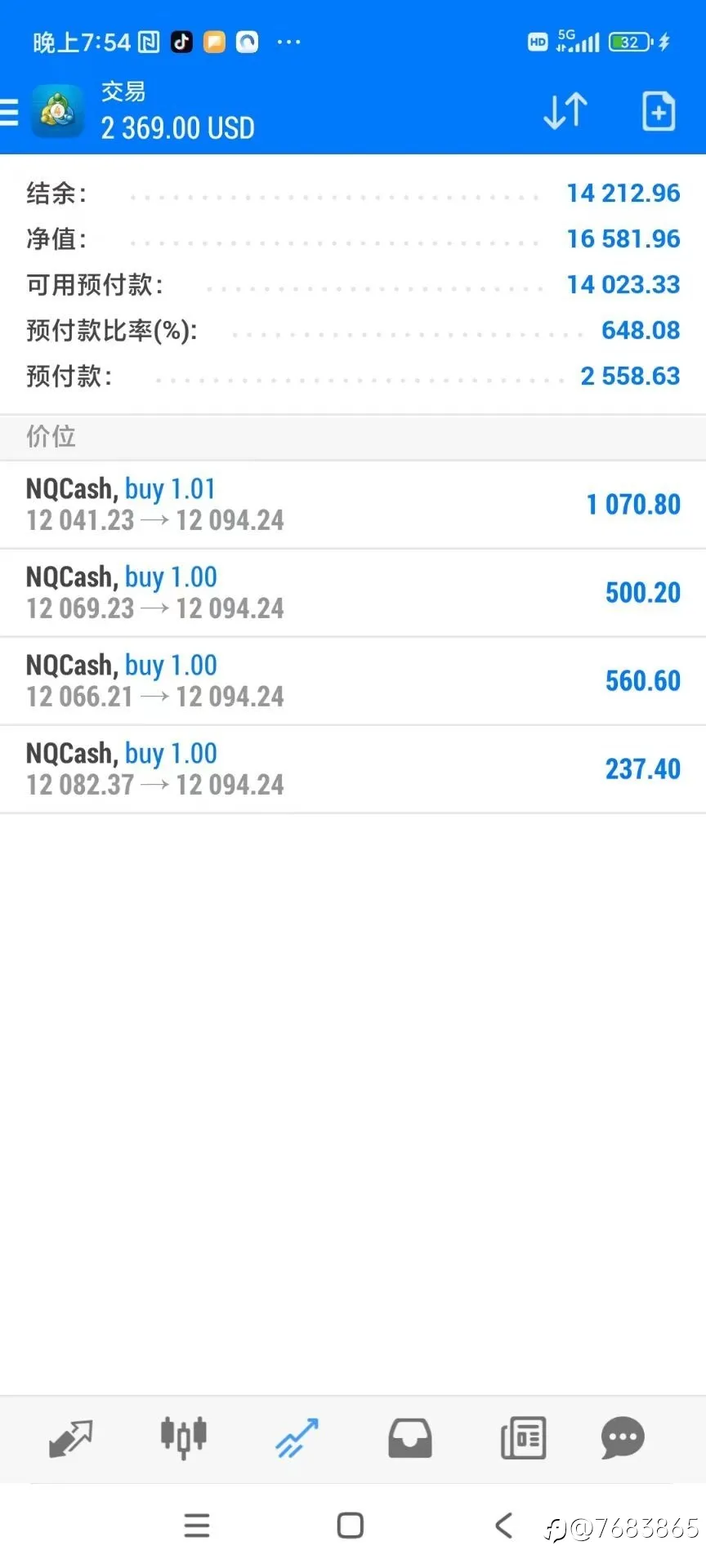Sort positions with the arrows icon
This screenshot has height=1568, width=706.
pyautogui.click(x=565, y=111)
